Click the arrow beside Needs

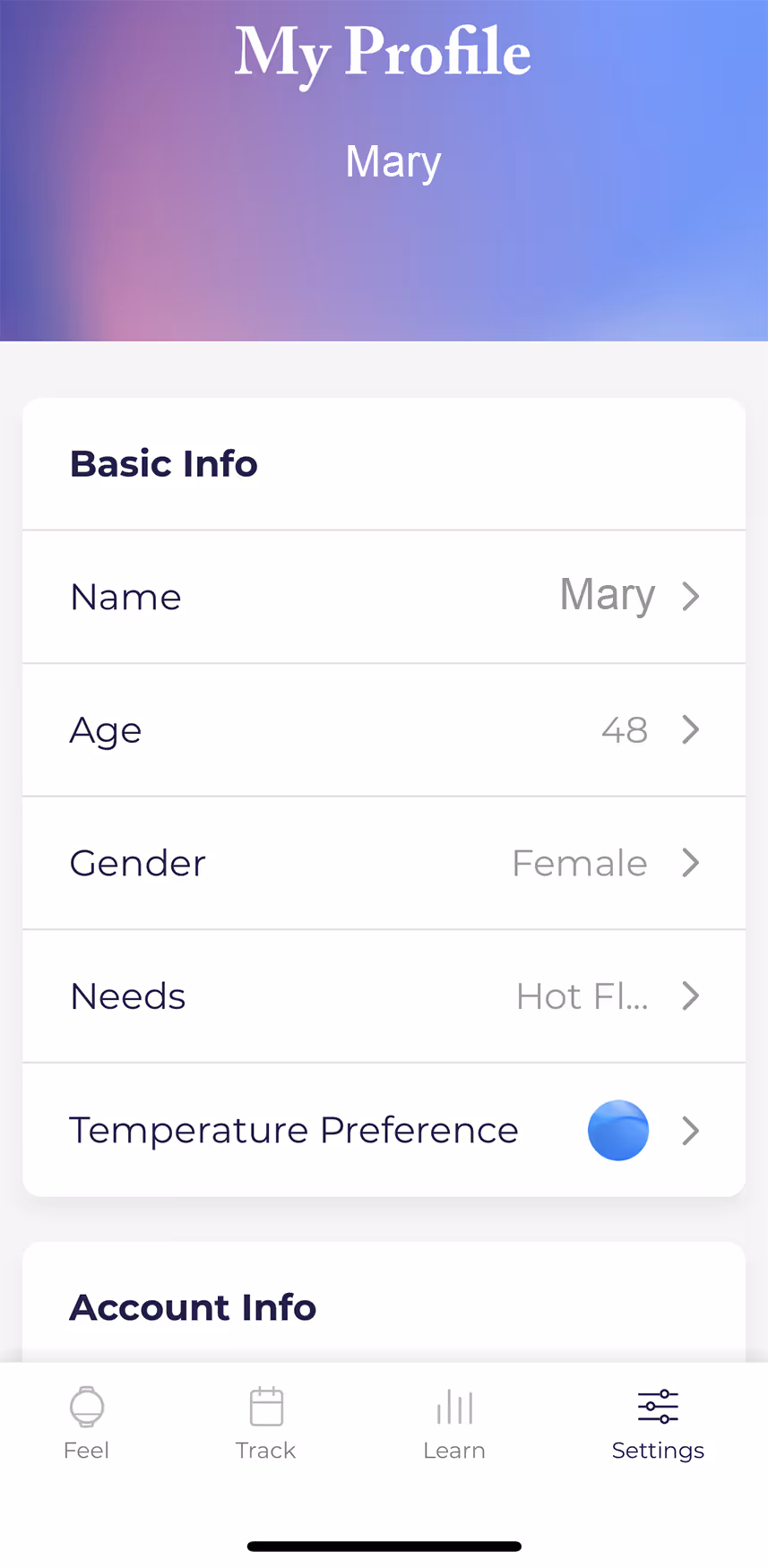(x=689, y=995)
